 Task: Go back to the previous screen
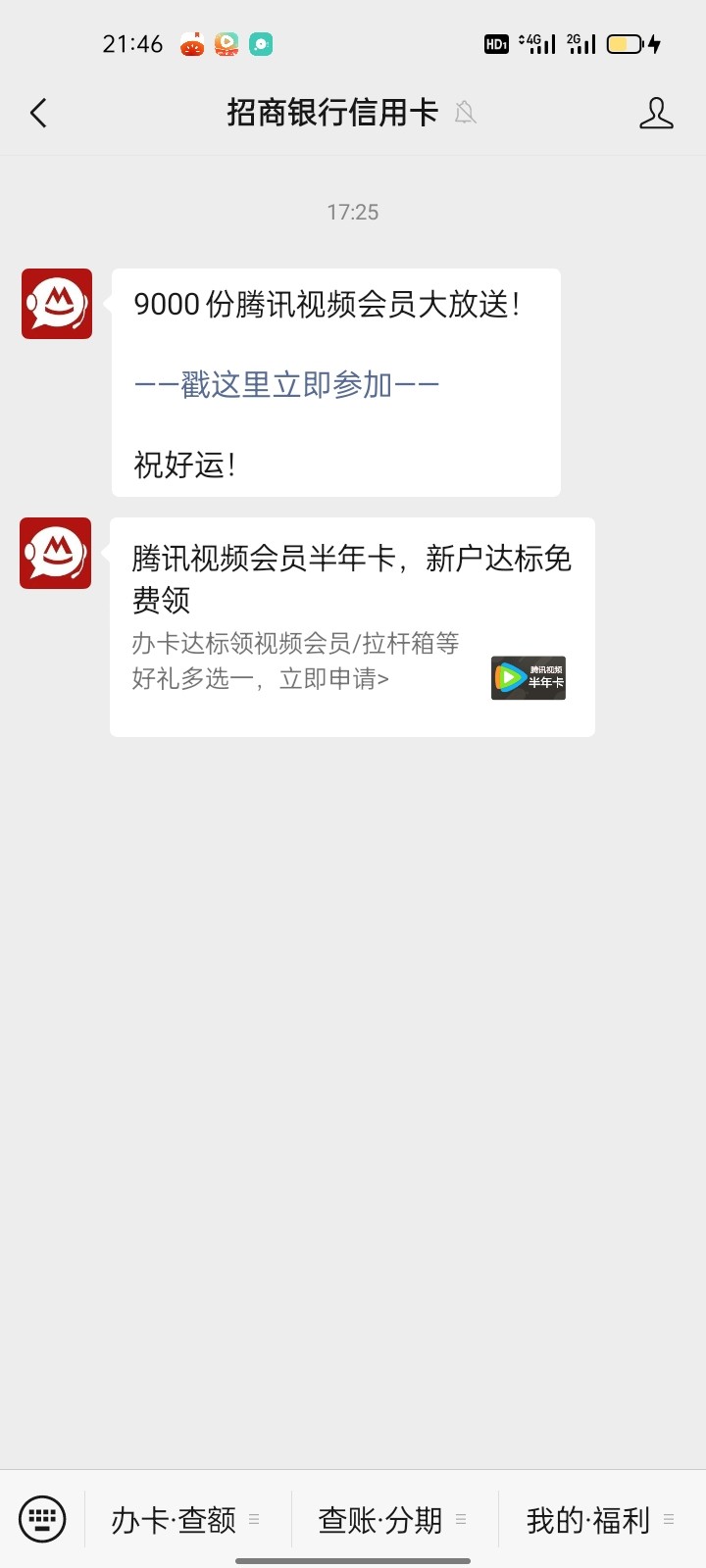[x=39, y=114]
